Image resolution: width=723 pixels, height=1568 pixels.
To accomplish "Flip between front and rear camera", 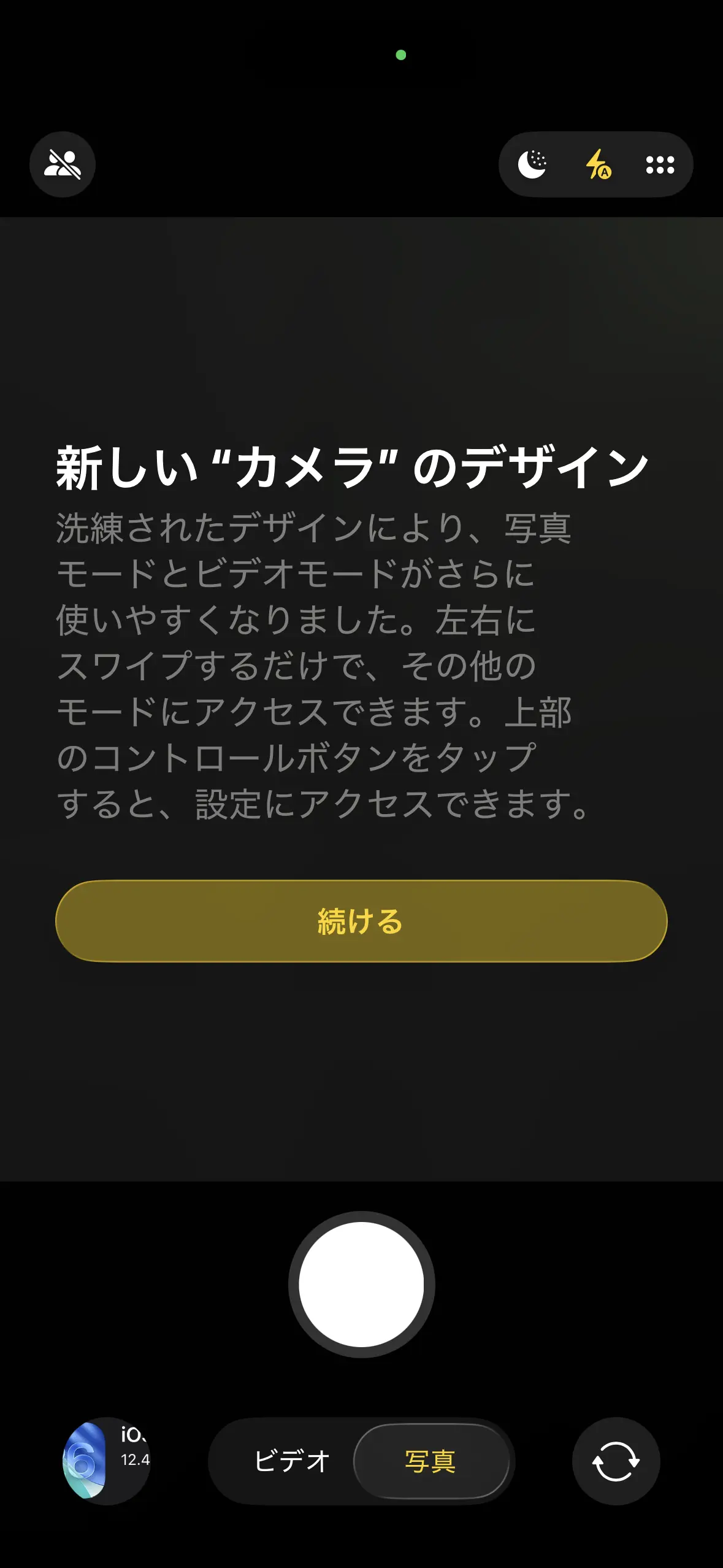I will pyautogui.click(x=616, y=1461).
